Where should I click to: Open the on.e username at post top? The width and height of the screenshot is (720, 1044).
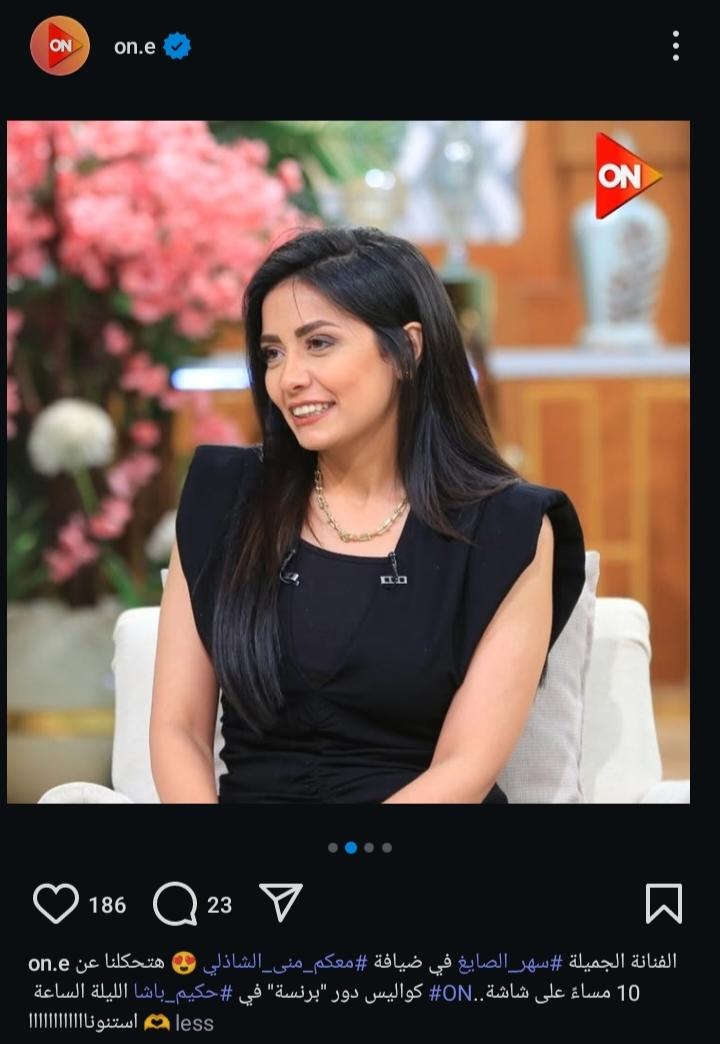click(134, 46)
